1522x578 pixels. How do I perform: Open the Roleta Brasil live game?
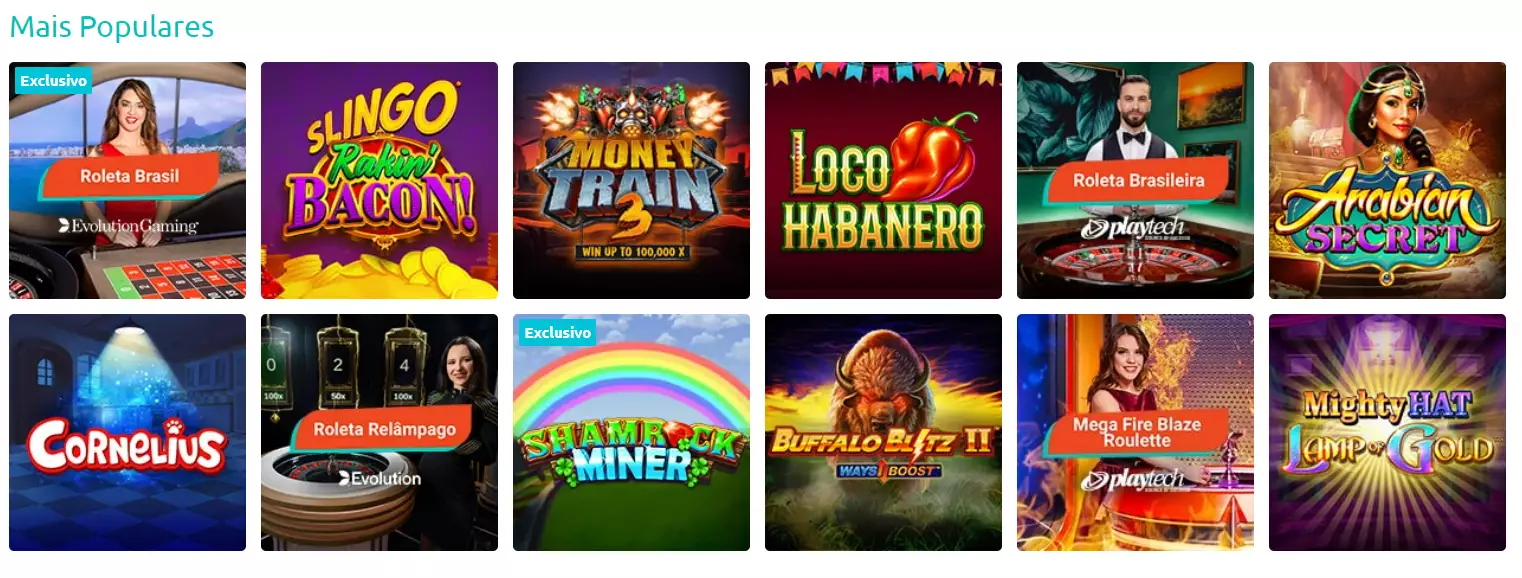pos(127,180)
